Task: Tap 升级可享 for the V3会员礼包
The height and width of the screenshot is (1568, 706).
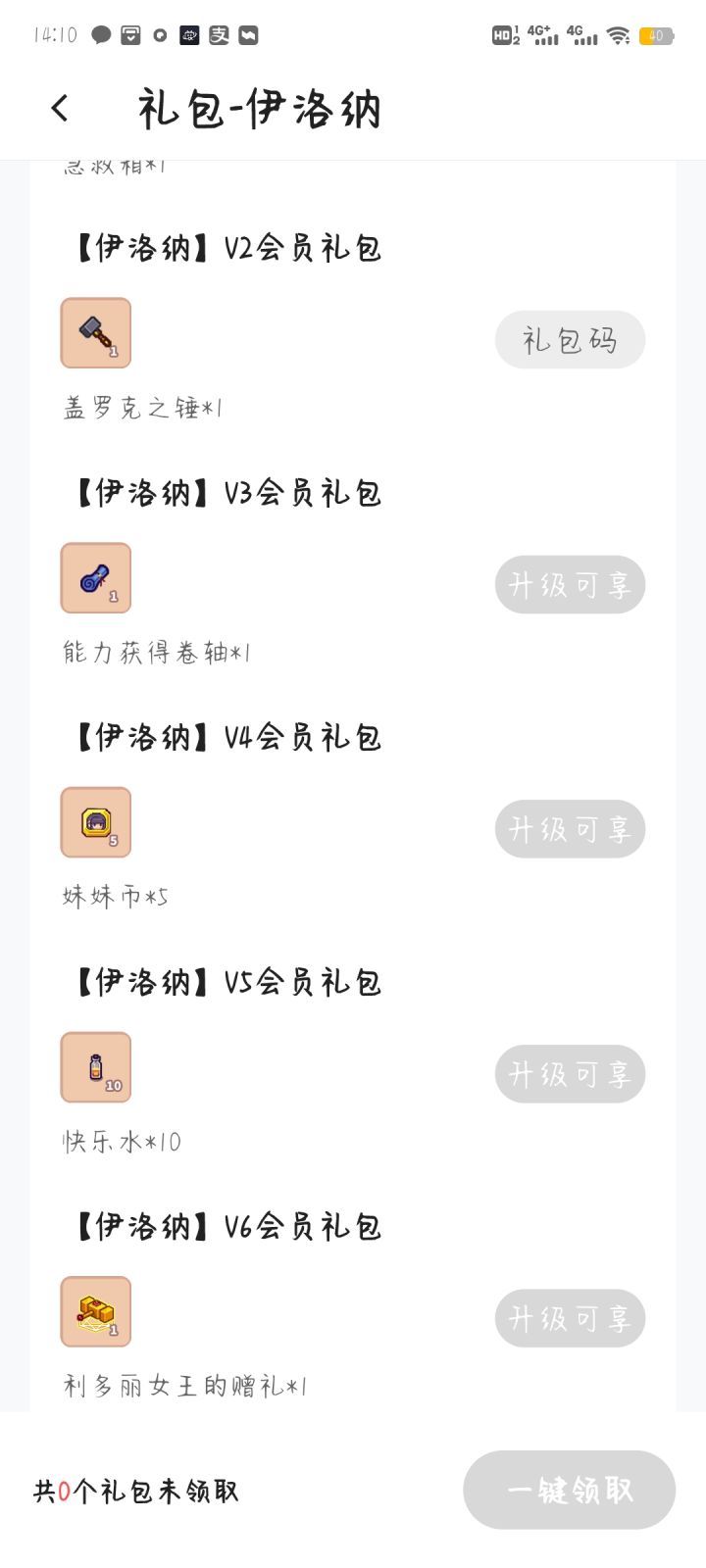Action: 570,585
